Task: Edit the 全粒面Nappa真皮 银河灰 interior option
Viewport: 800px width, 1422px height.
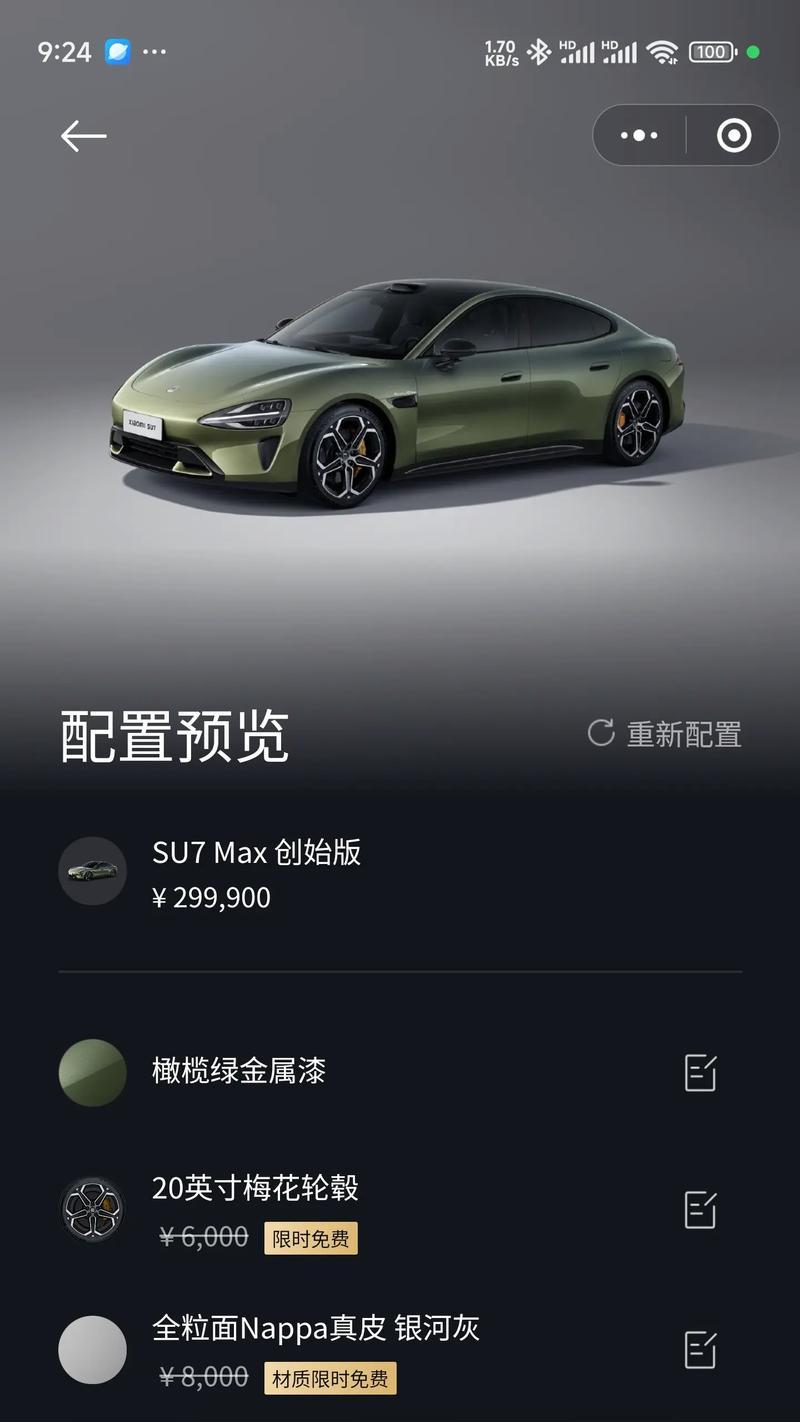Action: tap(700, 1350)
